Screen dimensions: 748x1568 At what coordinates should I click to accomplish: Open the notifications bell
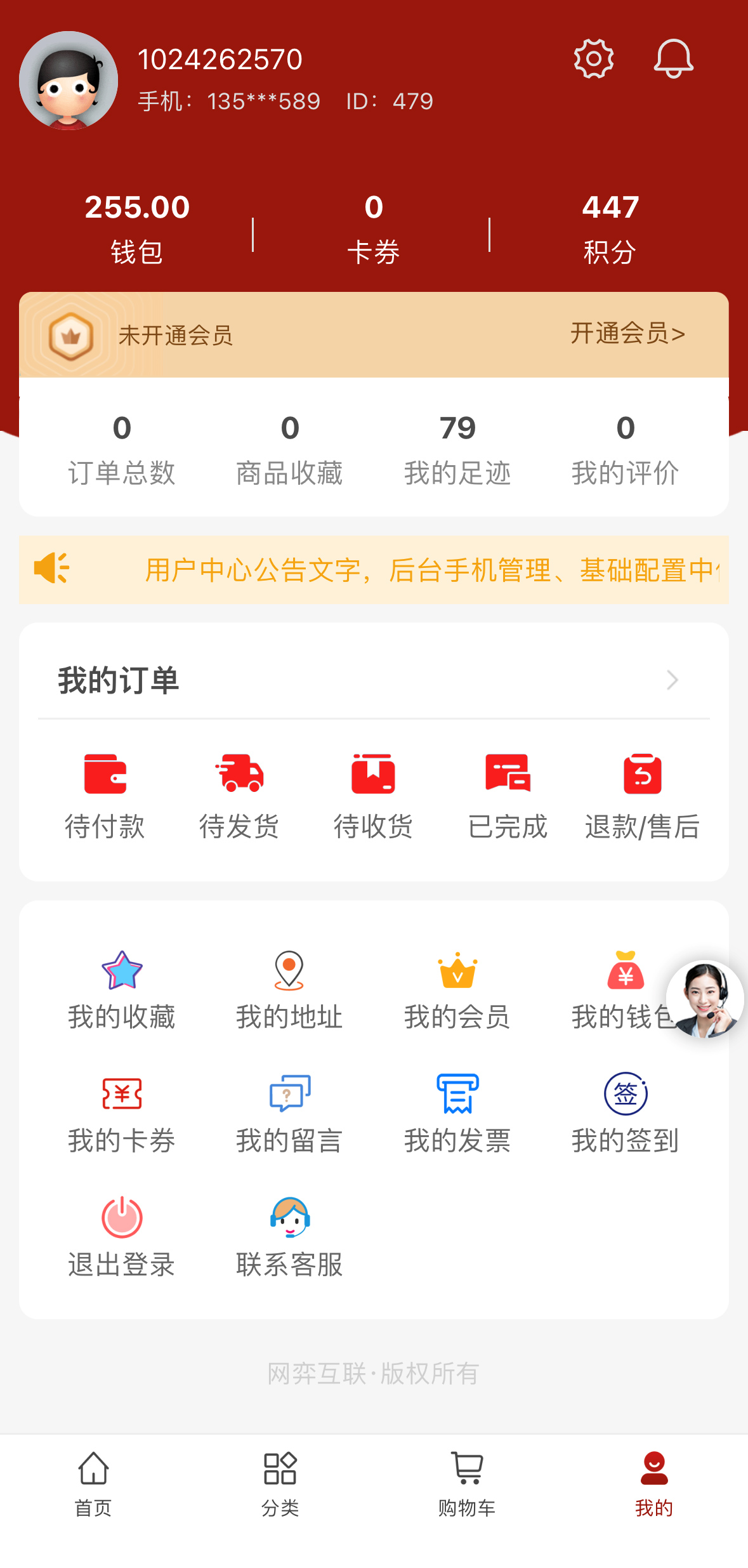[673, 59]
